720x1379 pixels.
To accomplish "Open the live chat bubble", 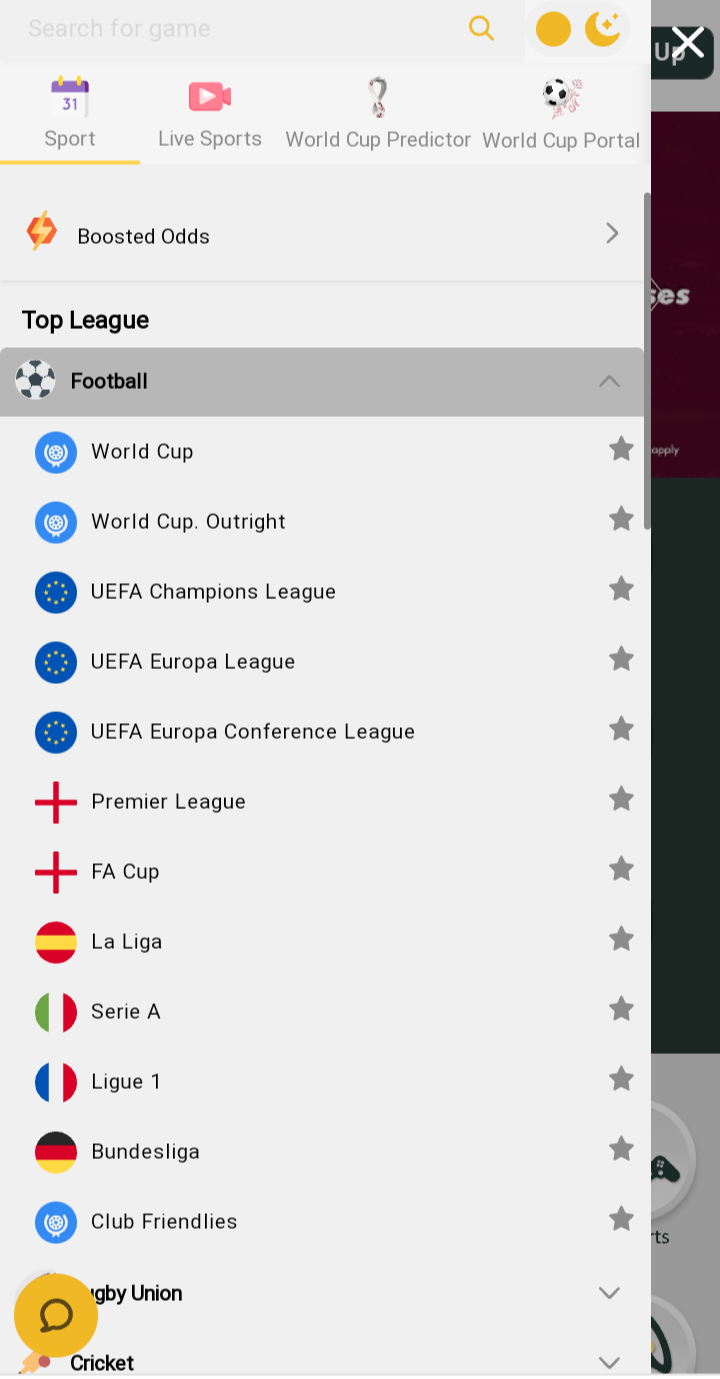I will click(x=56, y=1315).
